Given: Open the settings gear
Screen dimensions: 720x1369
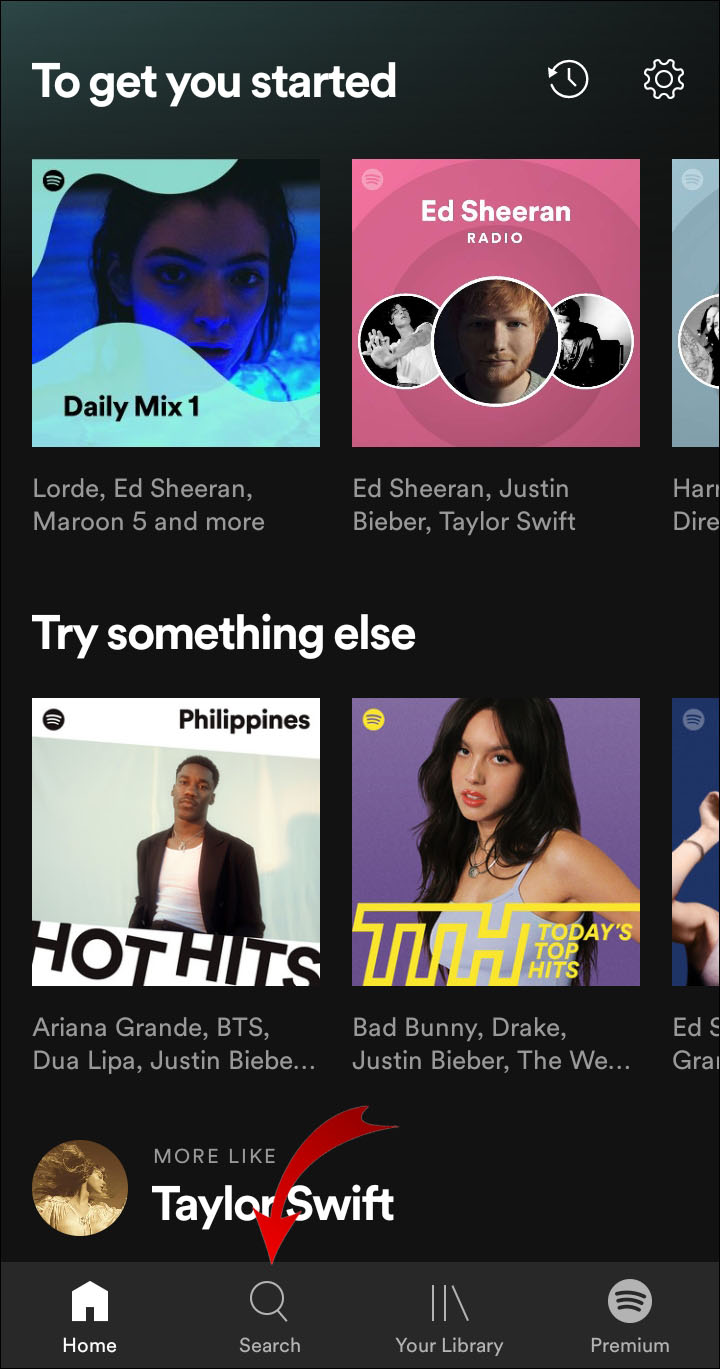Looking at the screenshot, I should click(663, 80).
